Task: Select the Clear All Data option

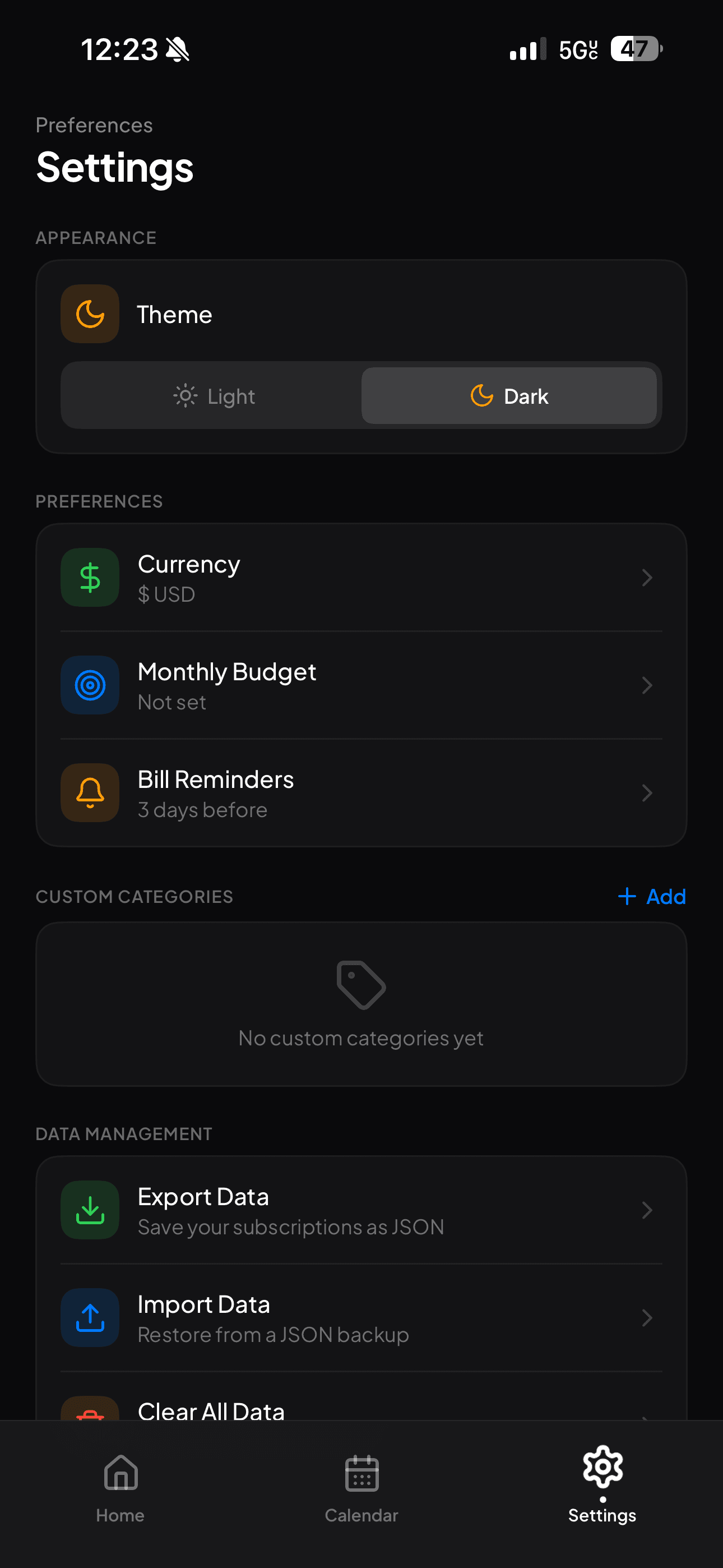Action: pyautogui.click(x=211, y=1412)
